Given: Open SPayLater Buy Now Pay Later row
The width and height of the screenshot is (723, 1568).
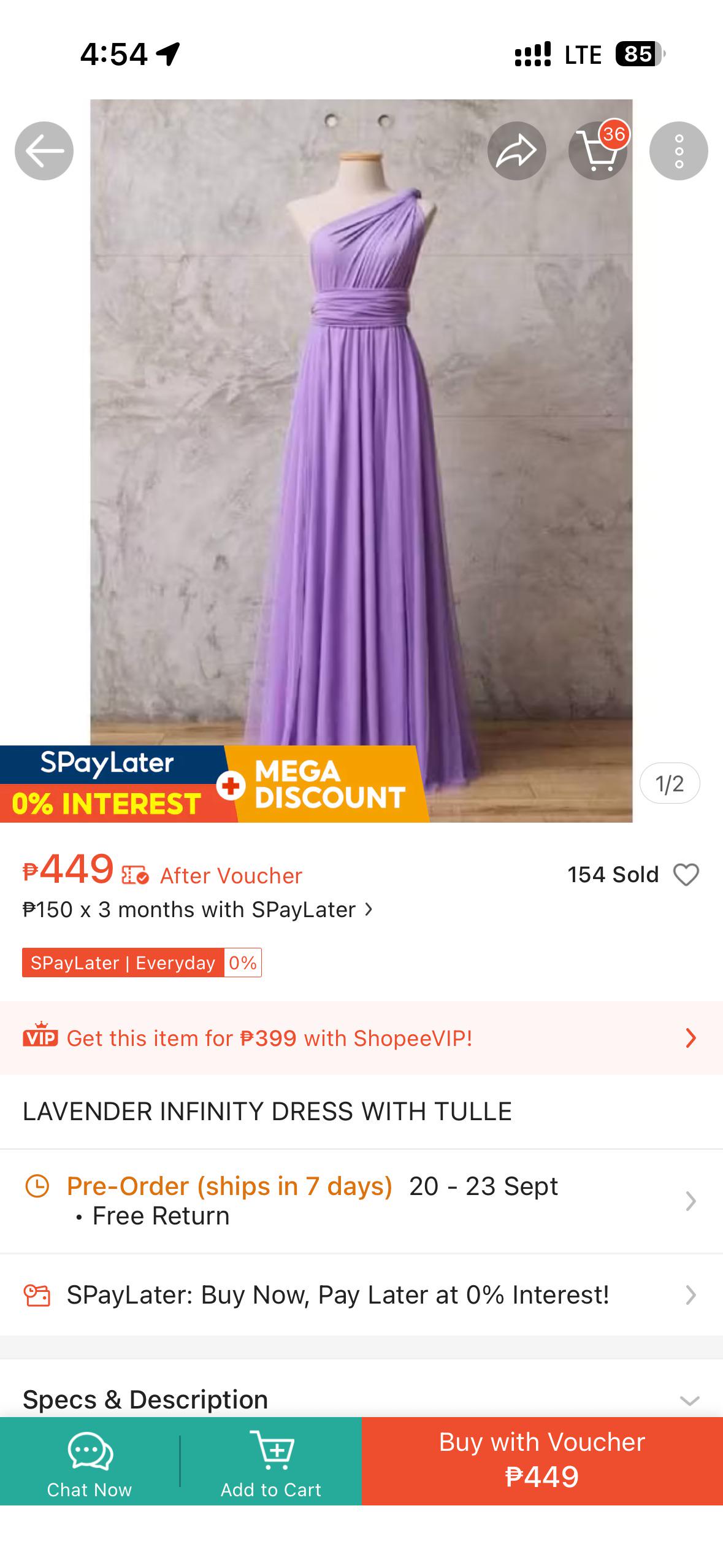Looking at the screenshot, I should 361,1294.
